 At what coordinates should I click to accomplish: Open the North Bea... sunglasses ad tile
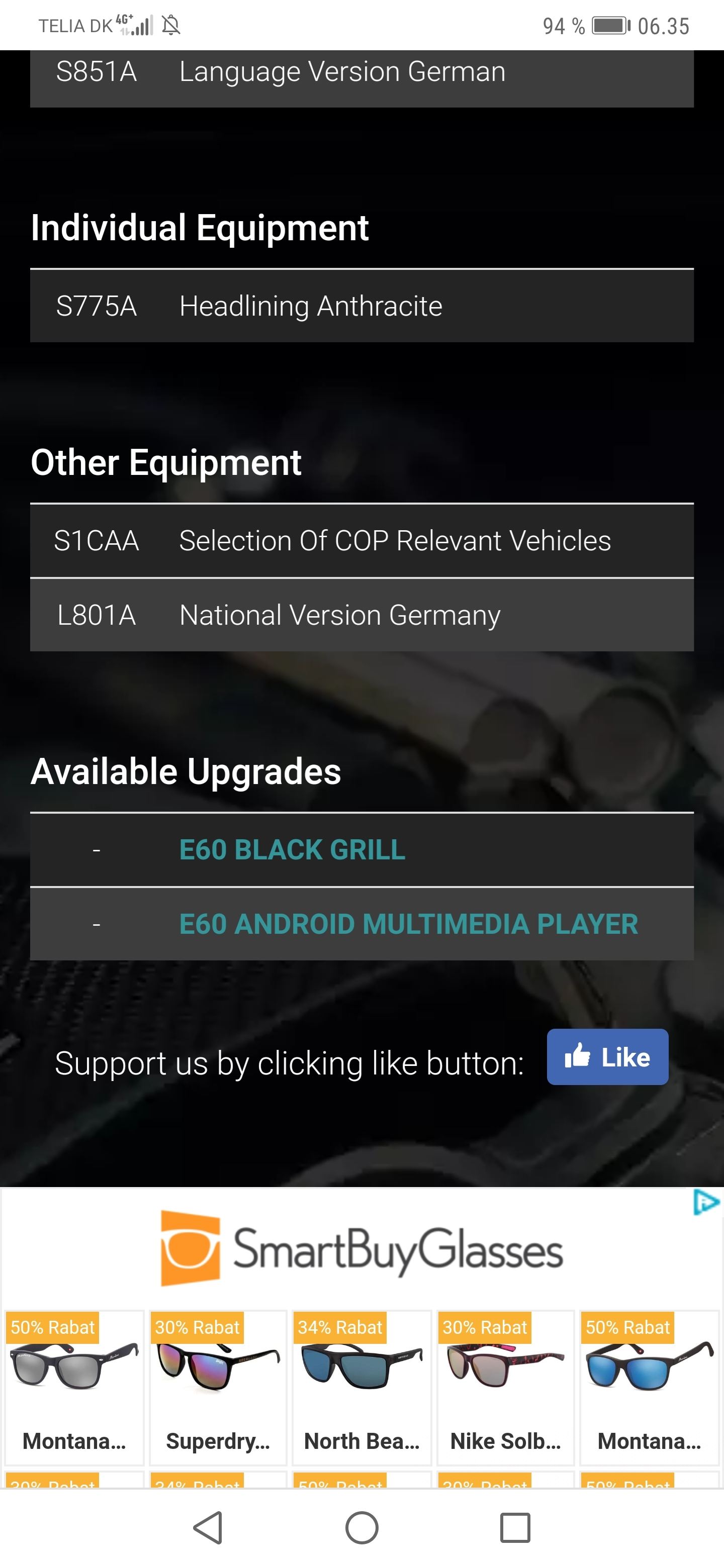(361, 1387)
